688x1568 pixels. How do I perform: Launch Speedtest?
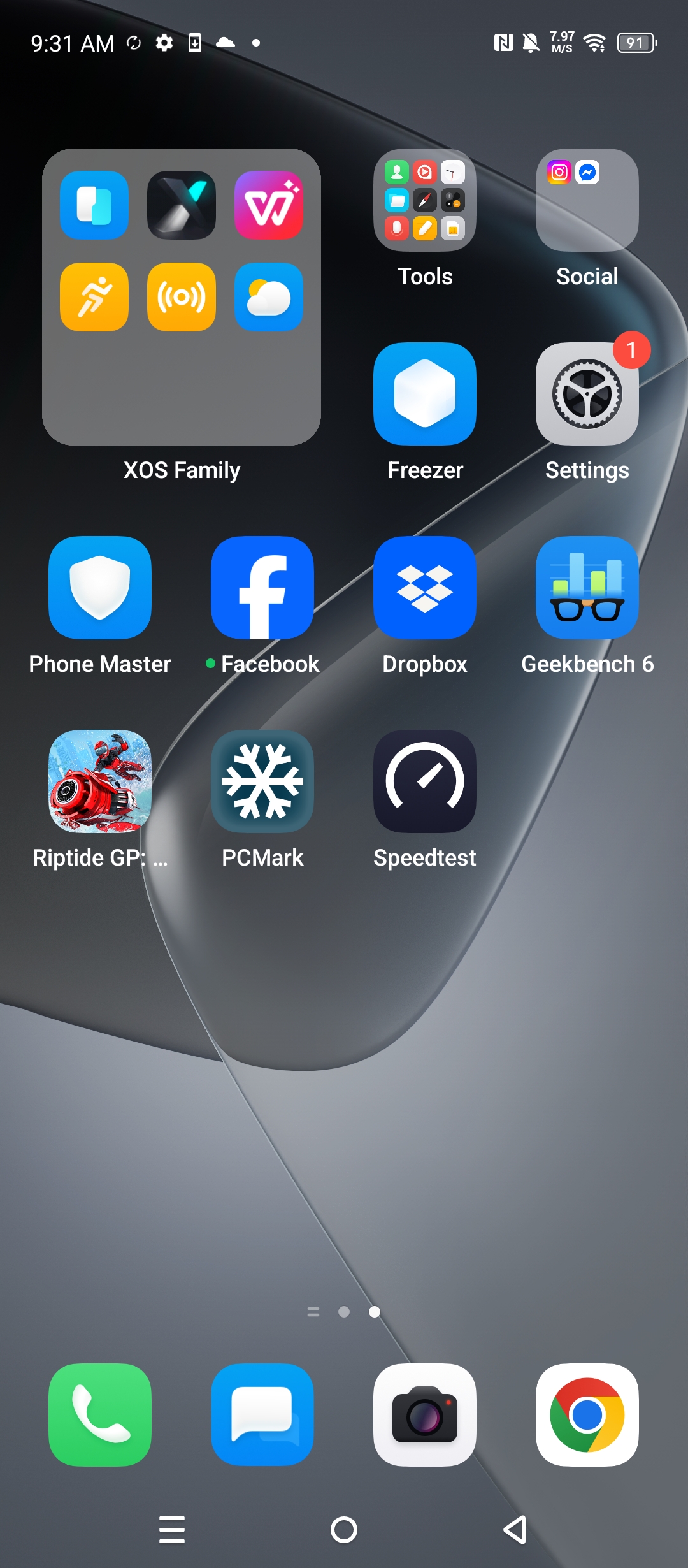(425, 781)
